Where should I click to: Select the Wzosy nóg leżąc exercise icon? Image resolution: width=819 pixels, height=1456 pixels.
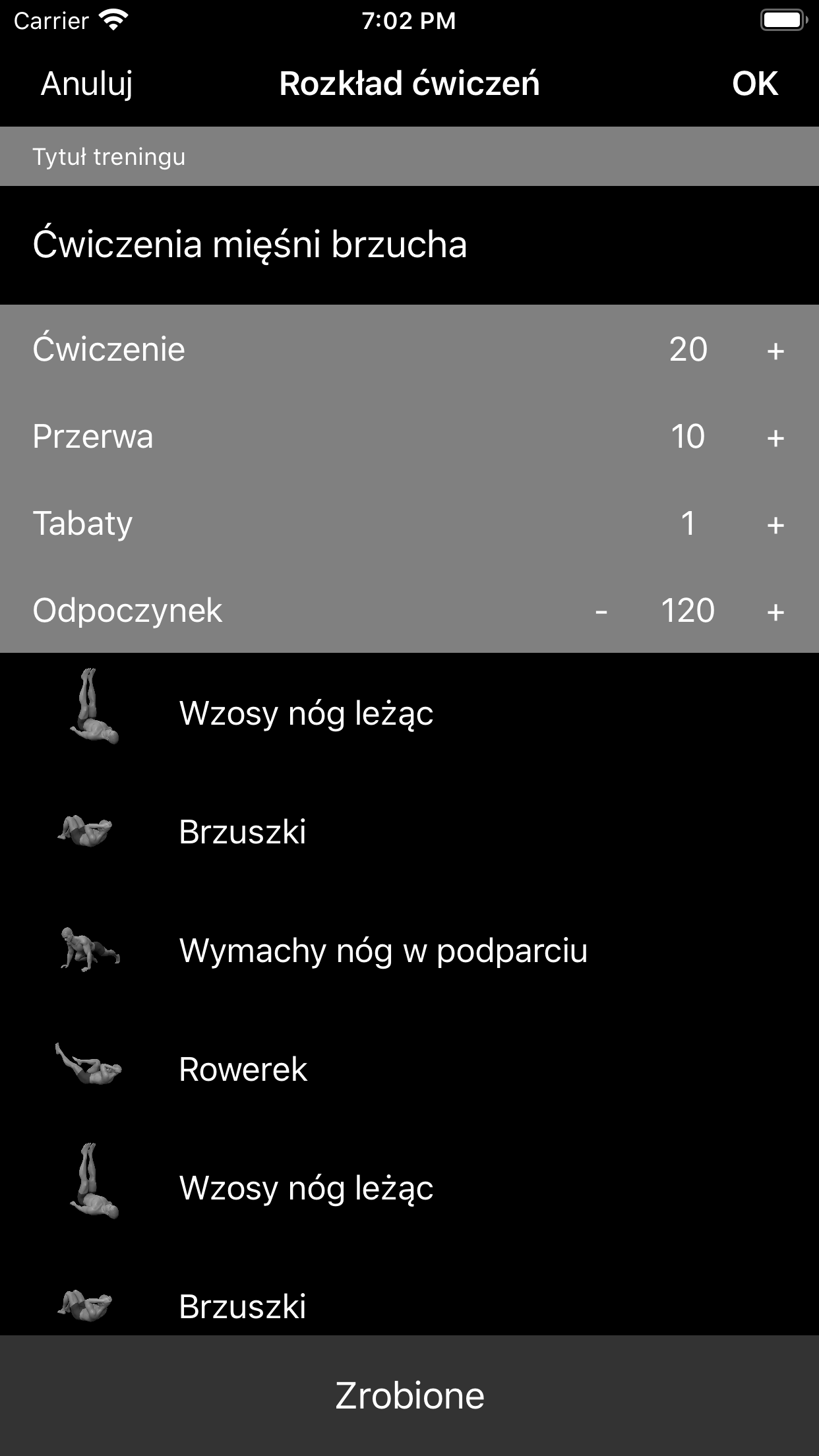(x=92, y=712)
